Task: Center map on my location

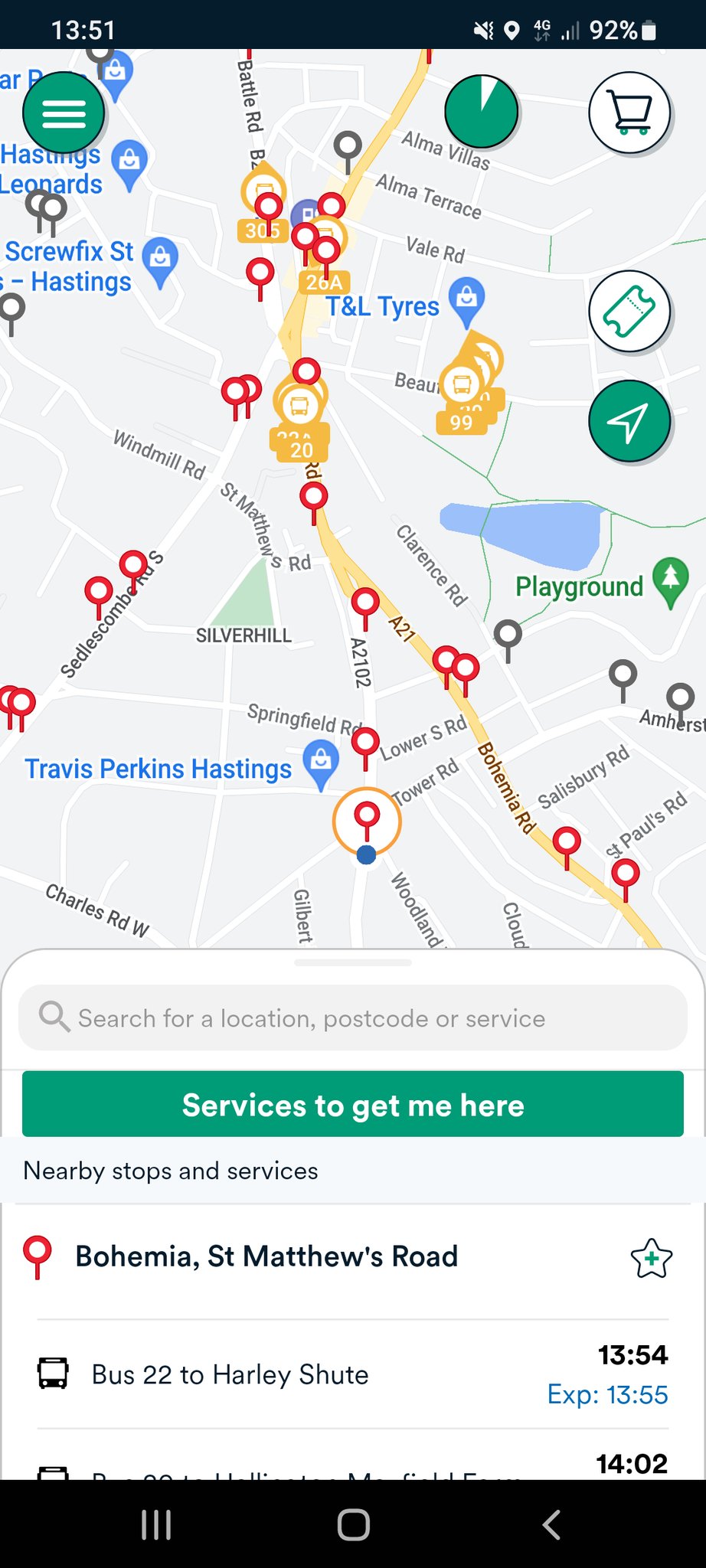Action: coord(629,421)
